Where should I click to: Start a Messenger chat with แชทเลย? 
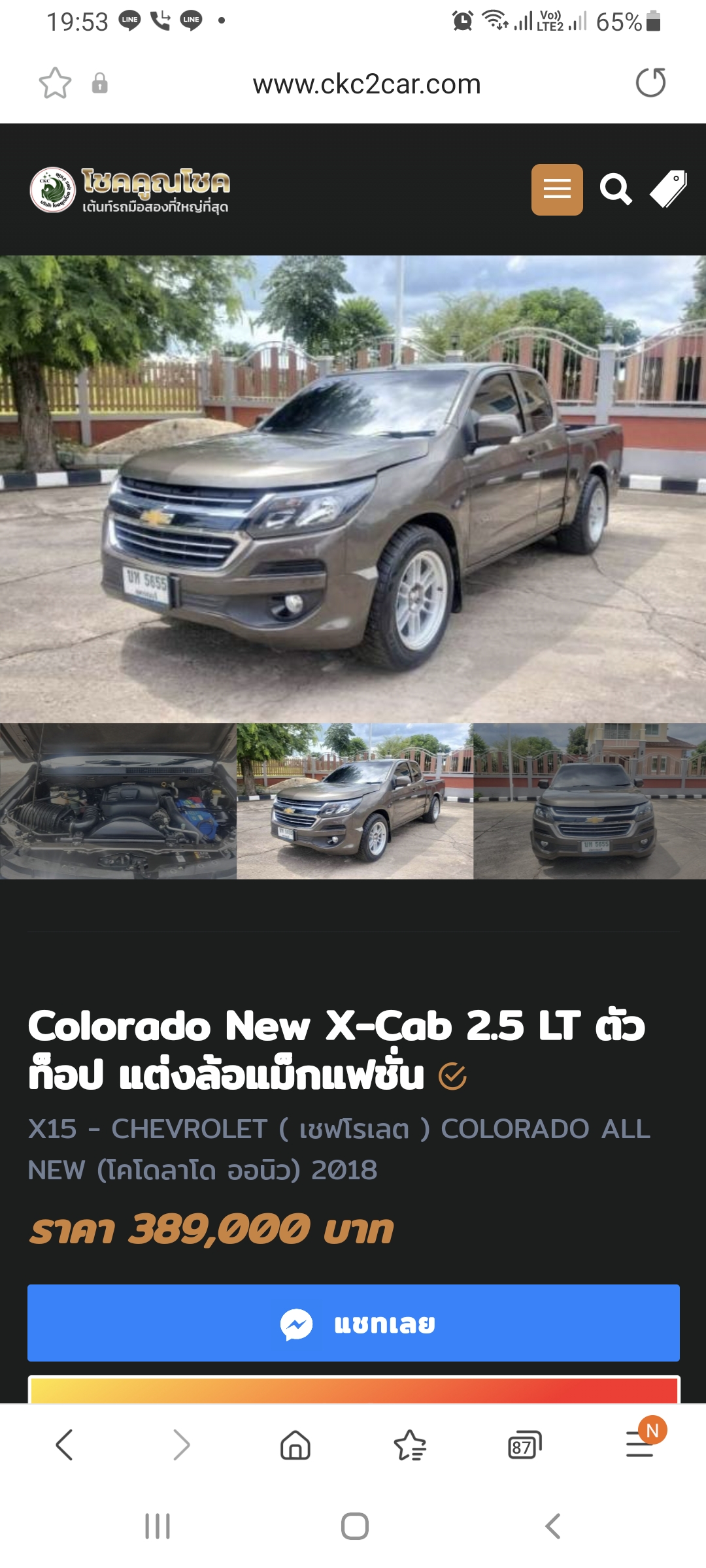[x=353, y=1324]
